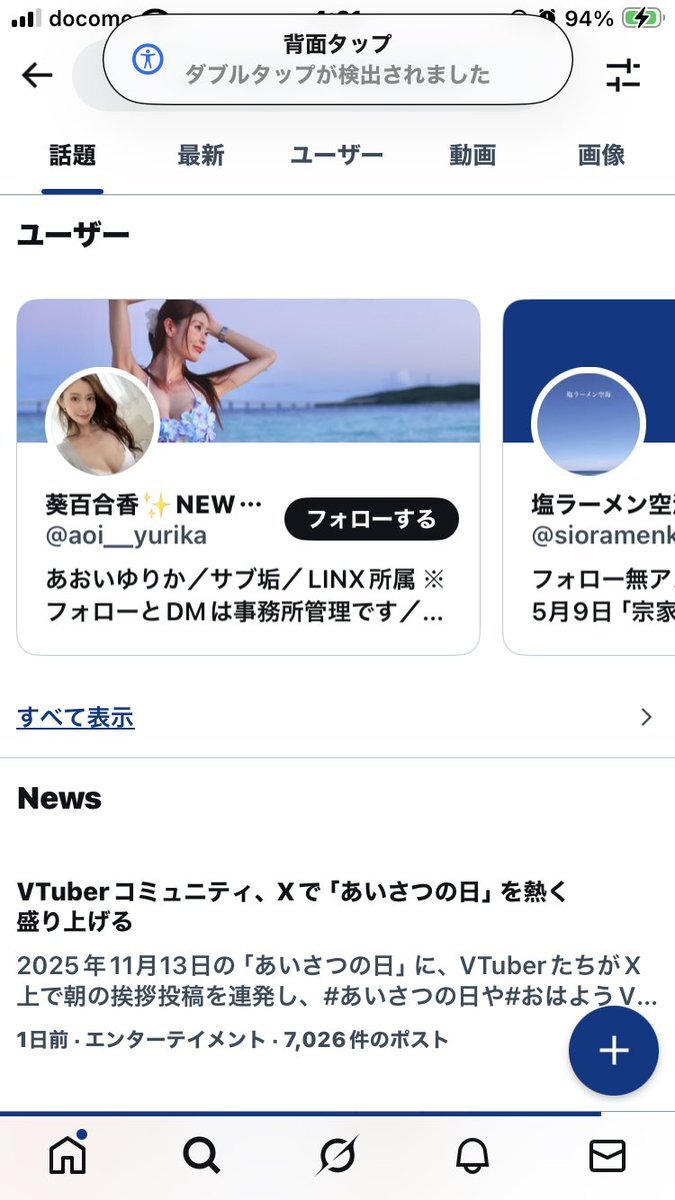Open the @aoi__yurika profile card
The height and width of the screenshot is (1200, 675).
[x=150, y=580]
